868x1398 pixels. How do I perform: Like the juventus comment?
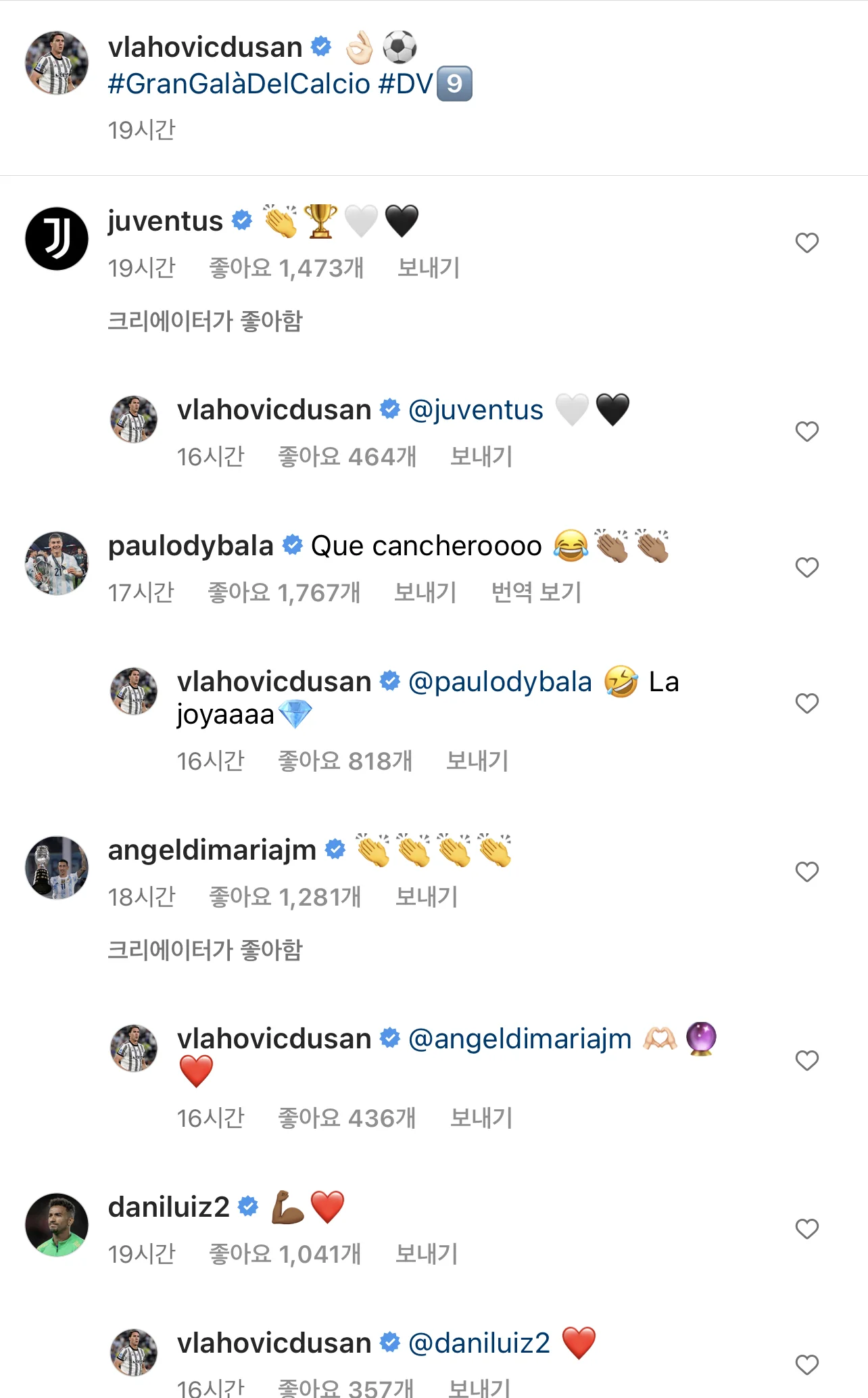point(806,243)
